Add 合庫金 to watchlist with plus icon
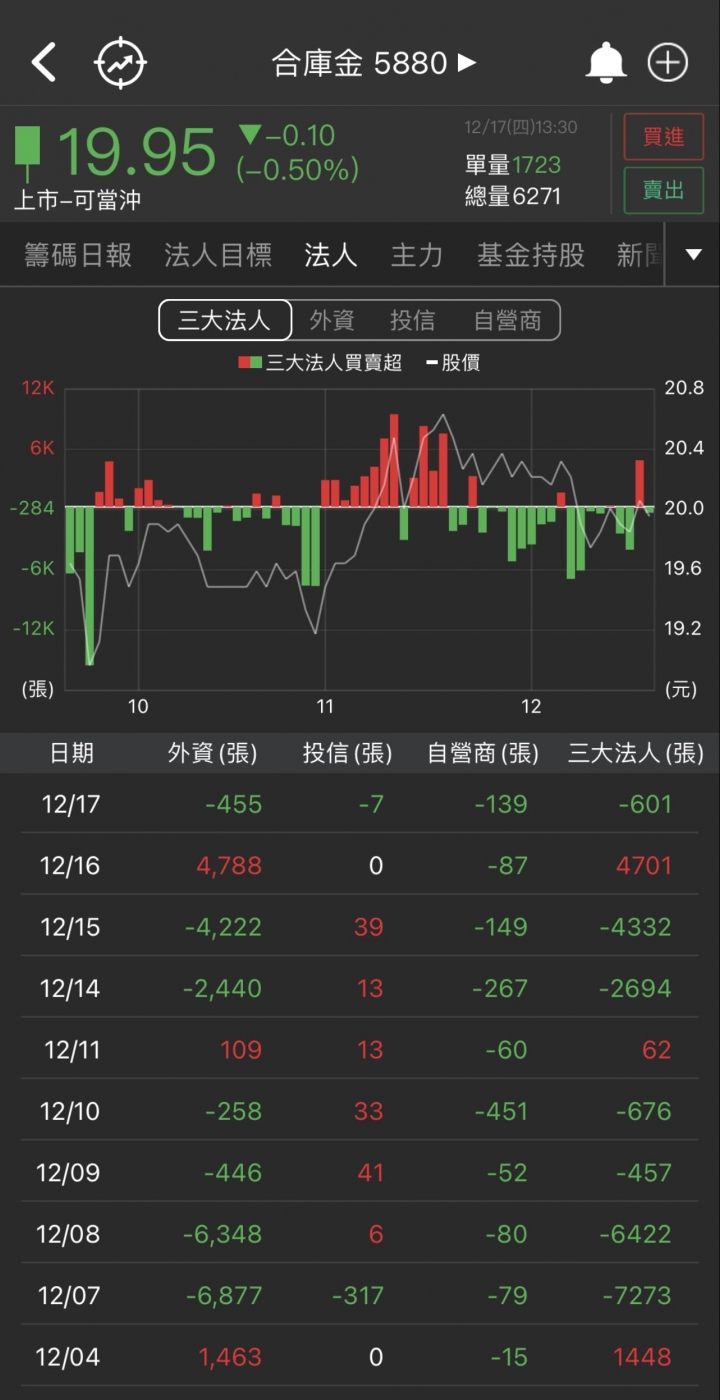The image size is (720, 1400). click(668, 63)
